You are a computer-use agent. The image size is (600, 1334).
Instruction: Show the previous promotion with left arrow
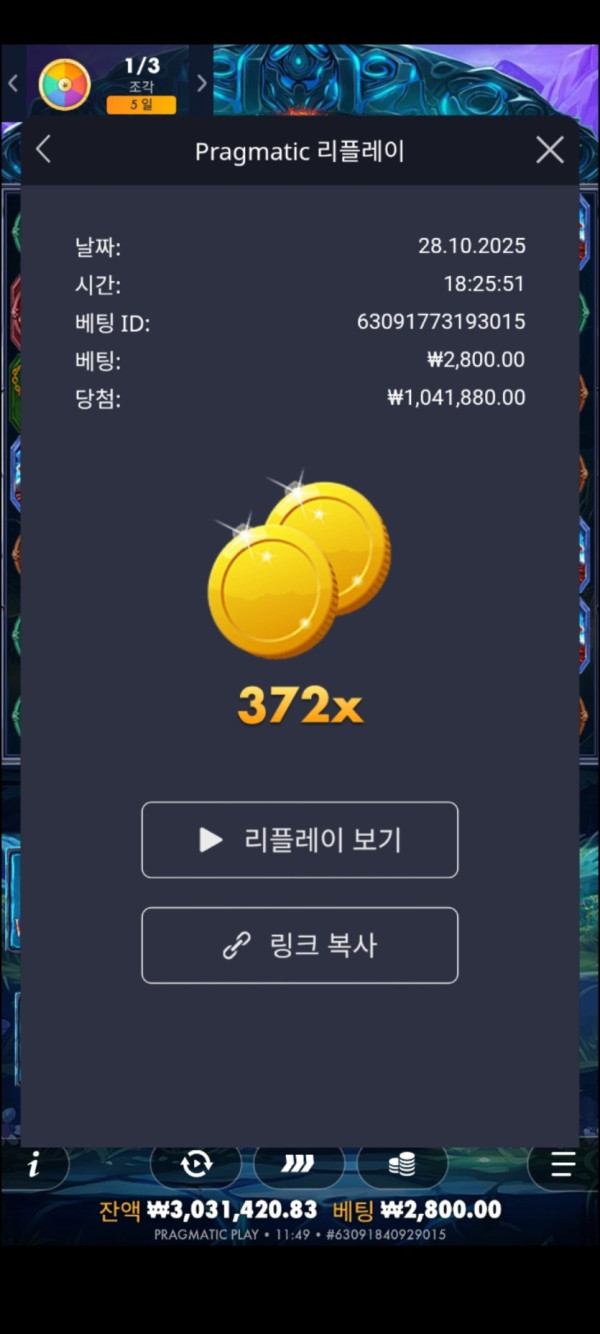tap(13, 83)
